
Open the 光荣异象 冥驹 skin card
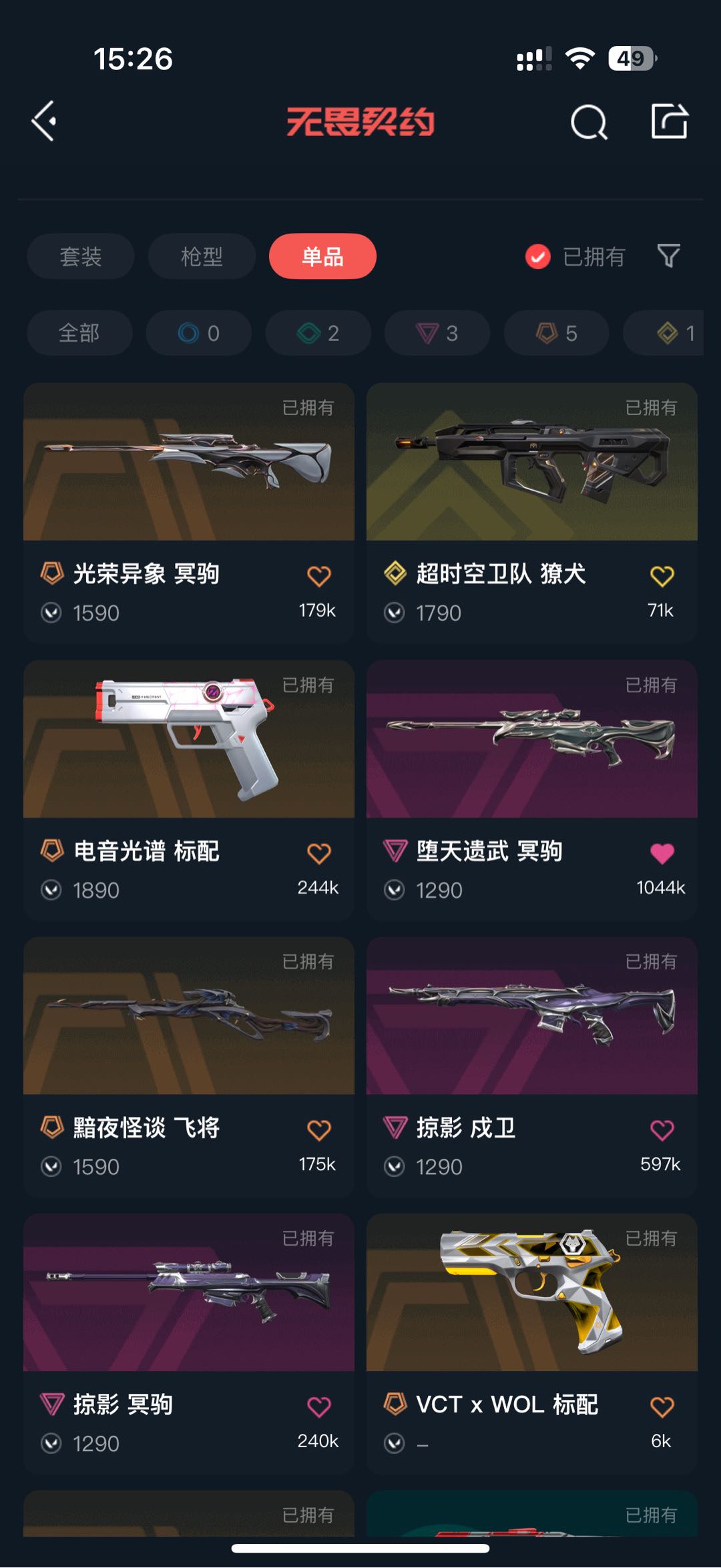click(189, 513)
